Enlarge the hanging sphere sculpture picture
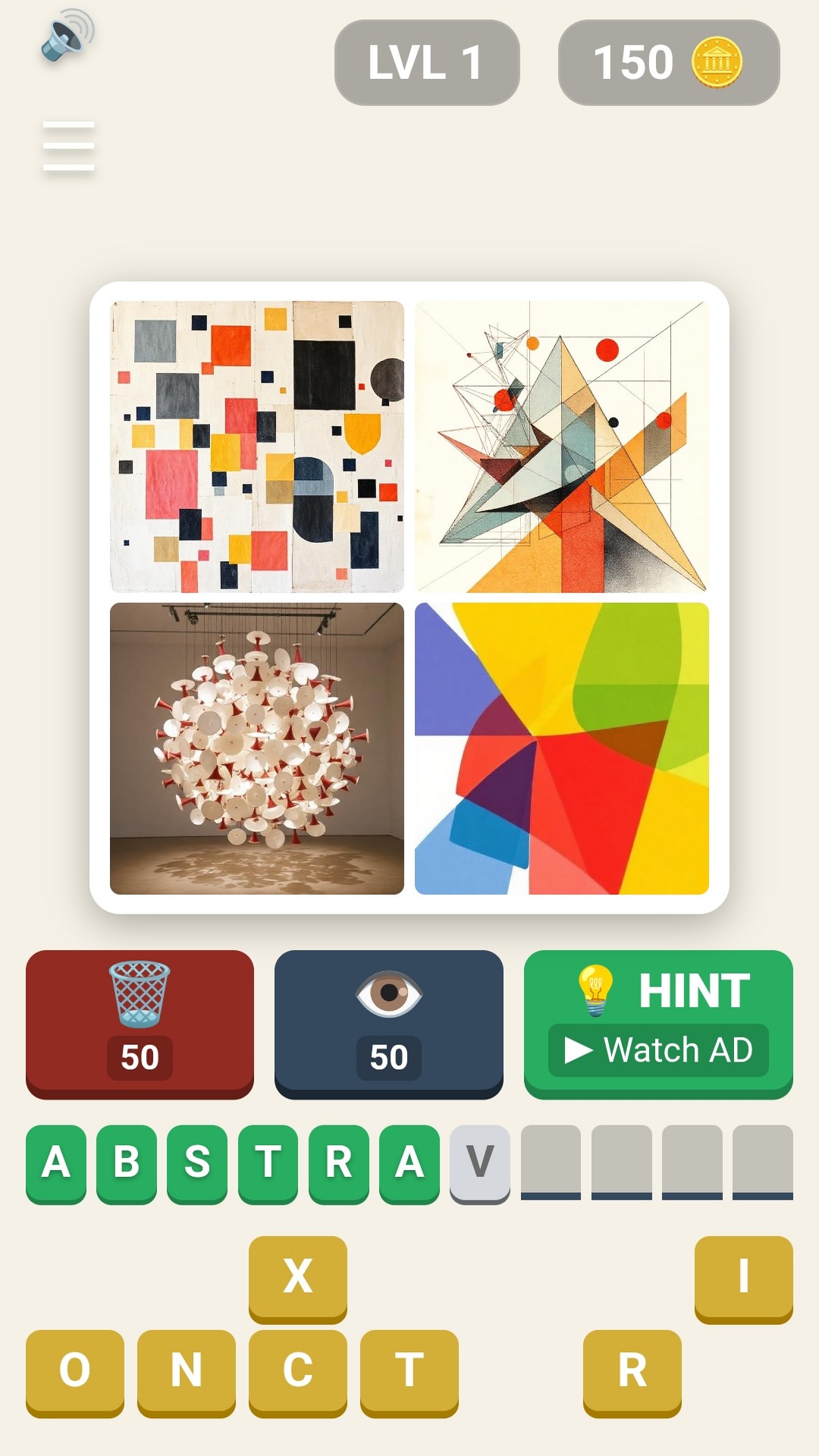Screen dimensions: 819x1456 257,748
